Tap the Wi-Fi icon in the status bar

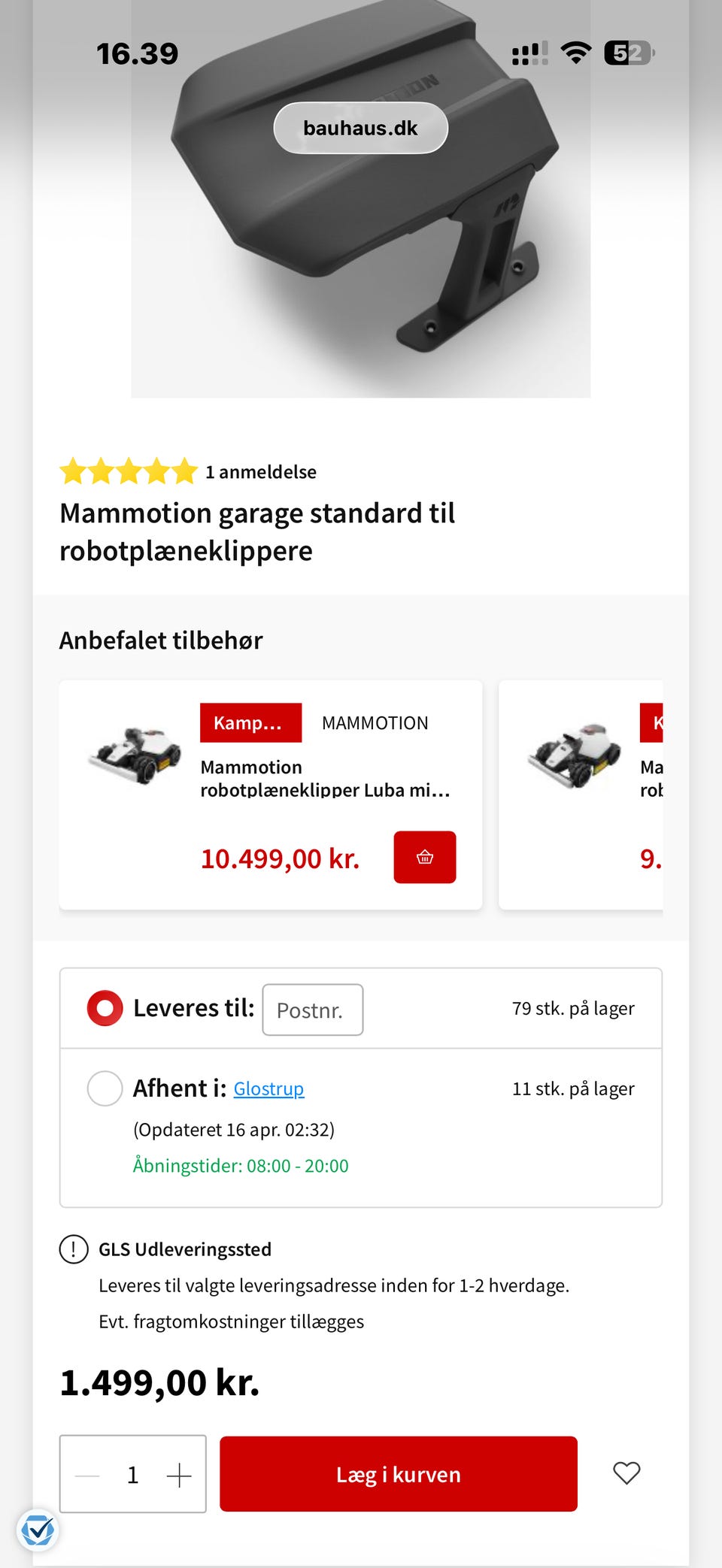575,53
